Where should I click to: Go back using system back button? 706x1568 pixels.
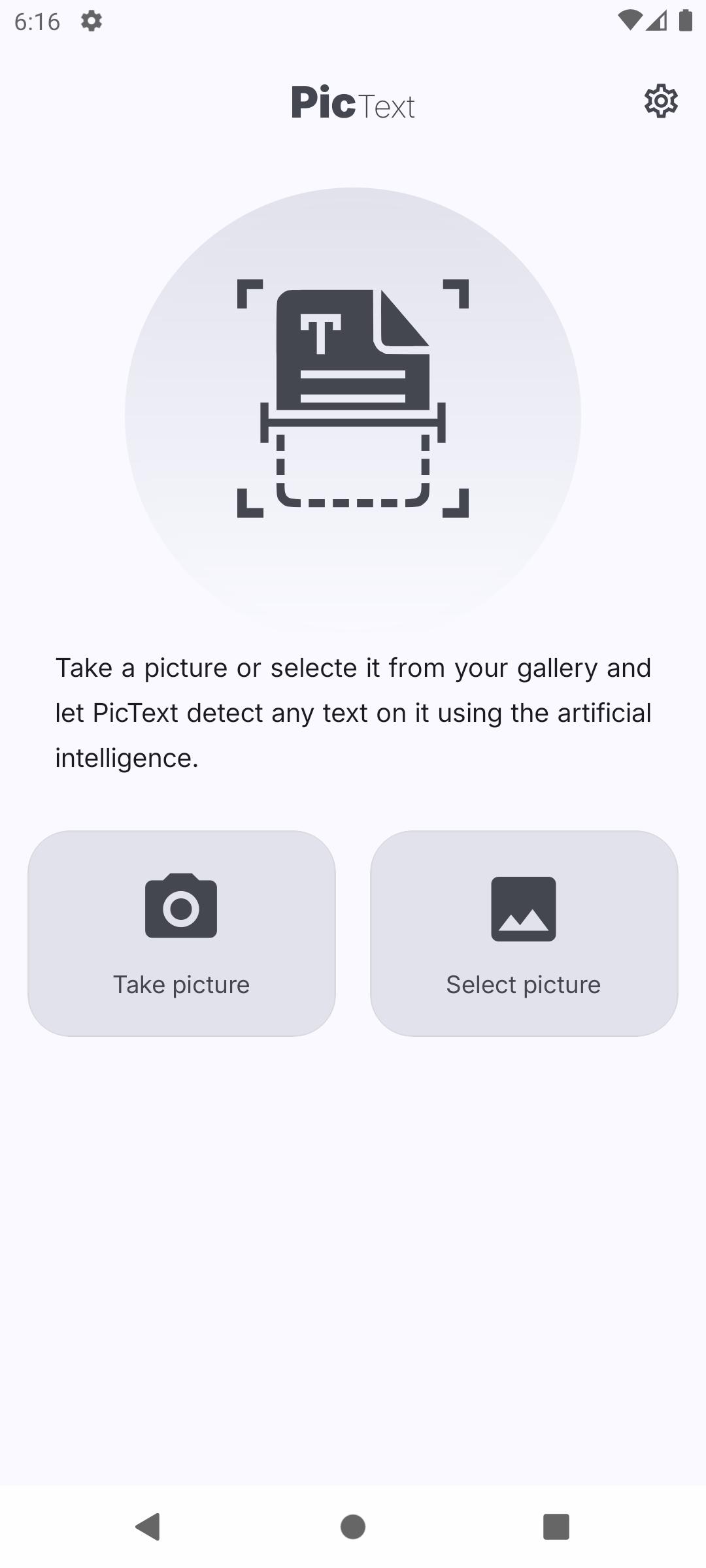click(148, 1527)
